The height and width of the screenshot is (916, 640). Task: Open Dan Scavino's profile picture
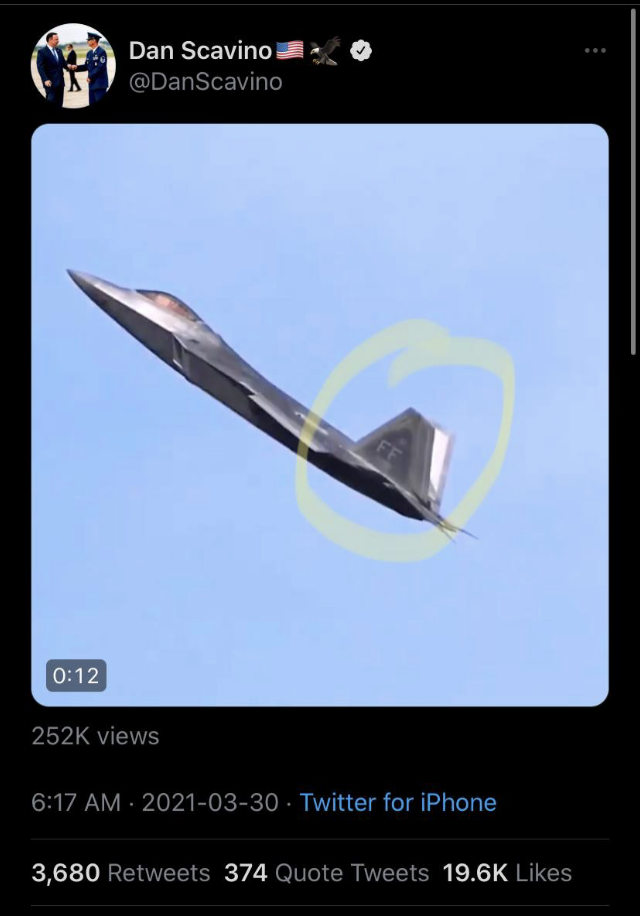click(73, 66)
